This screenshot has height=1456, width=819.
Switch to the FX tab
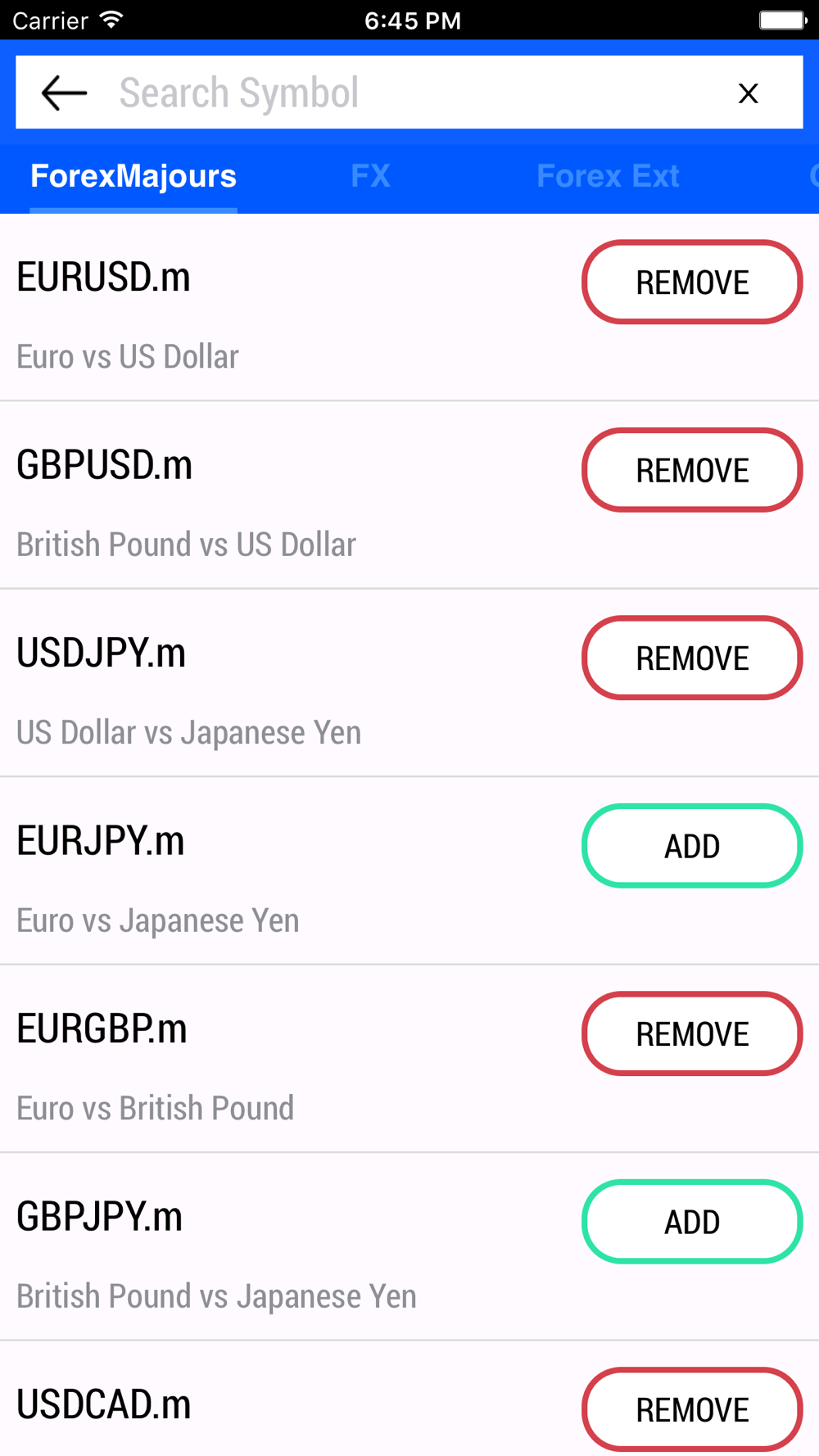pyautogui.click(x=370, y=177)
